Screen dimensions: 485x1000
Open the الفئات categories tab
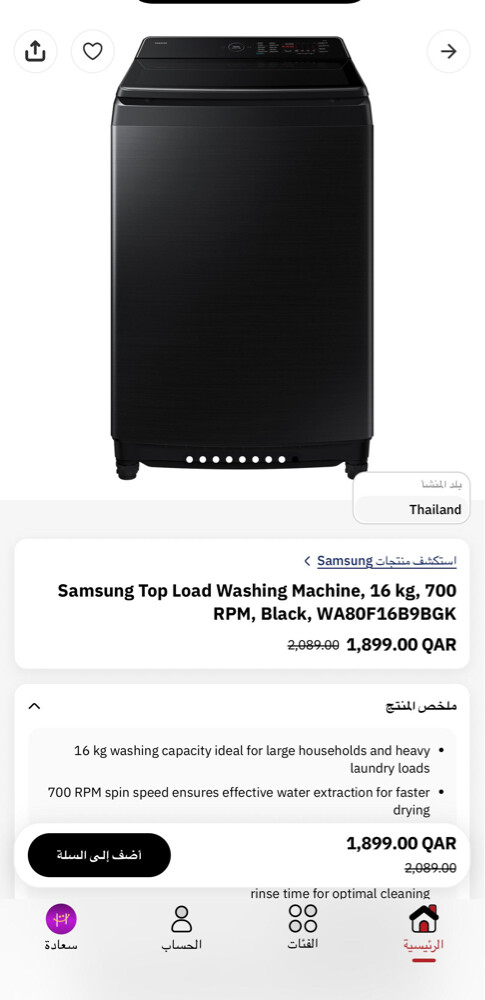(302, 929)
